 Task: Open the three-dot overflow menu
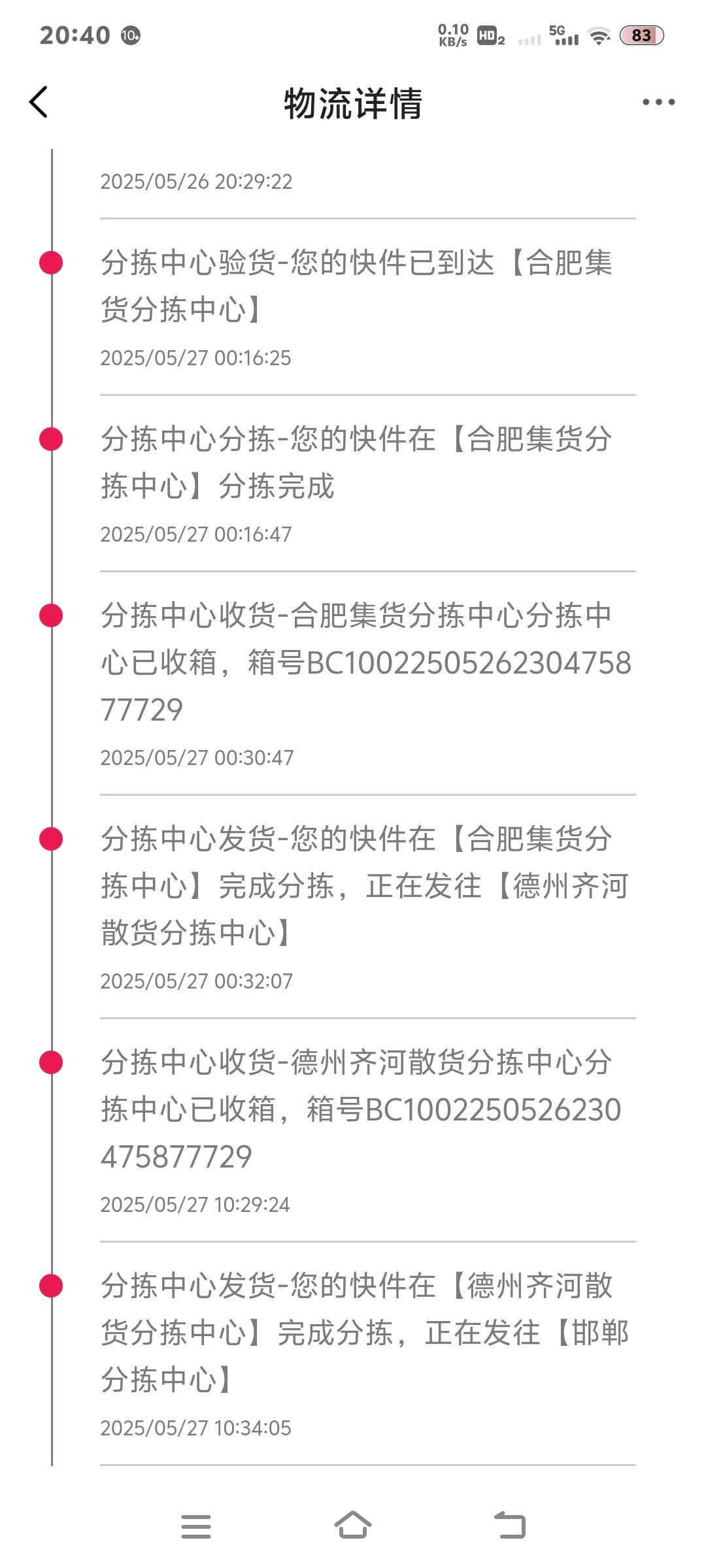pos(658,103)
